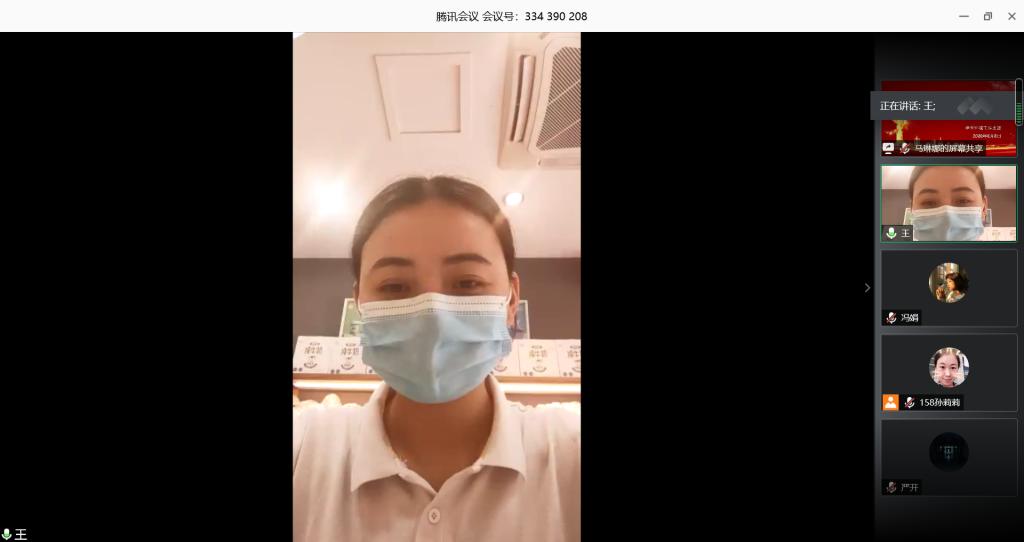
Task: Open the screen share tile at top
Action: 948,137
